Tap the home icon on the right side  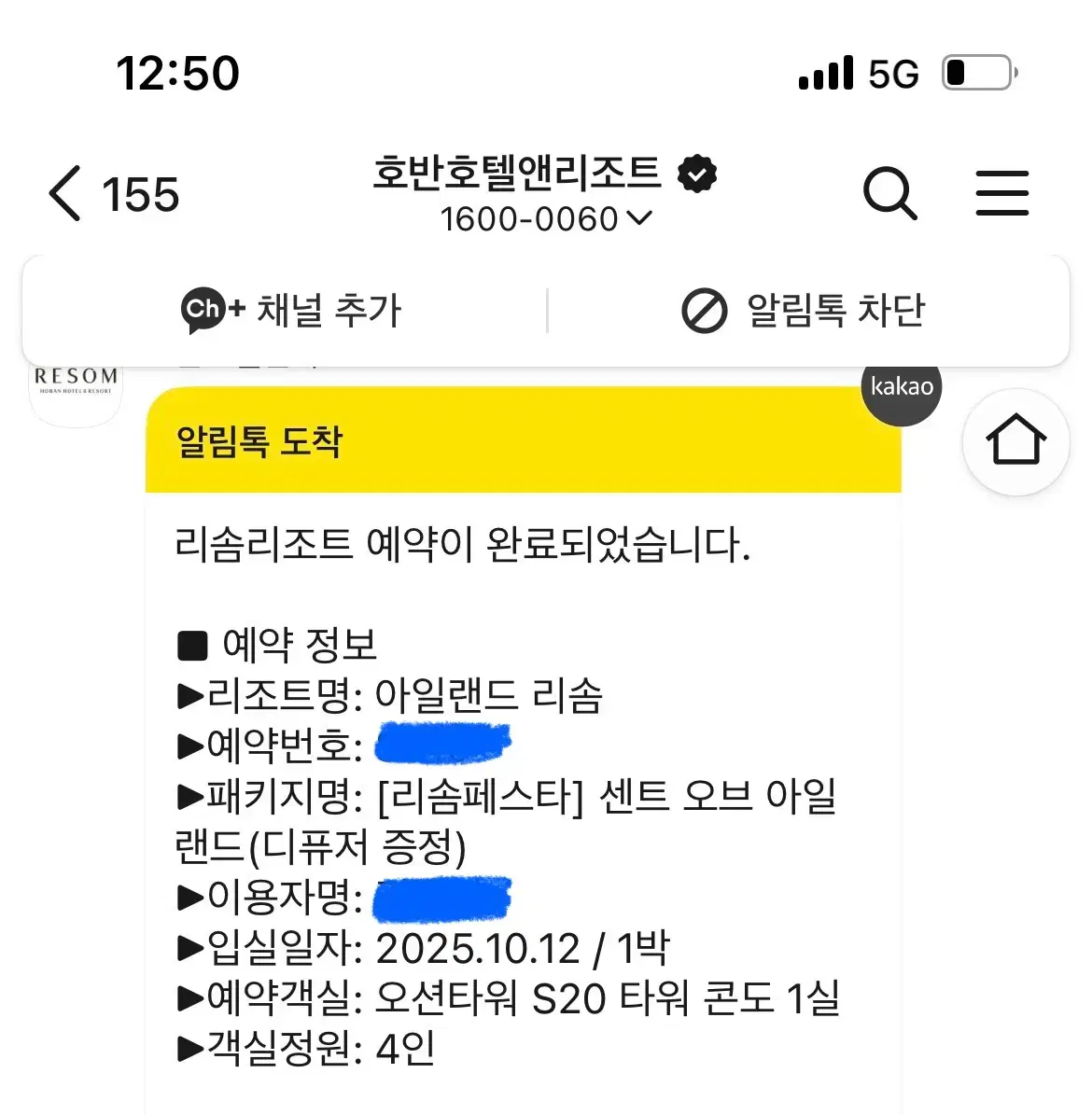point(1015,441)
